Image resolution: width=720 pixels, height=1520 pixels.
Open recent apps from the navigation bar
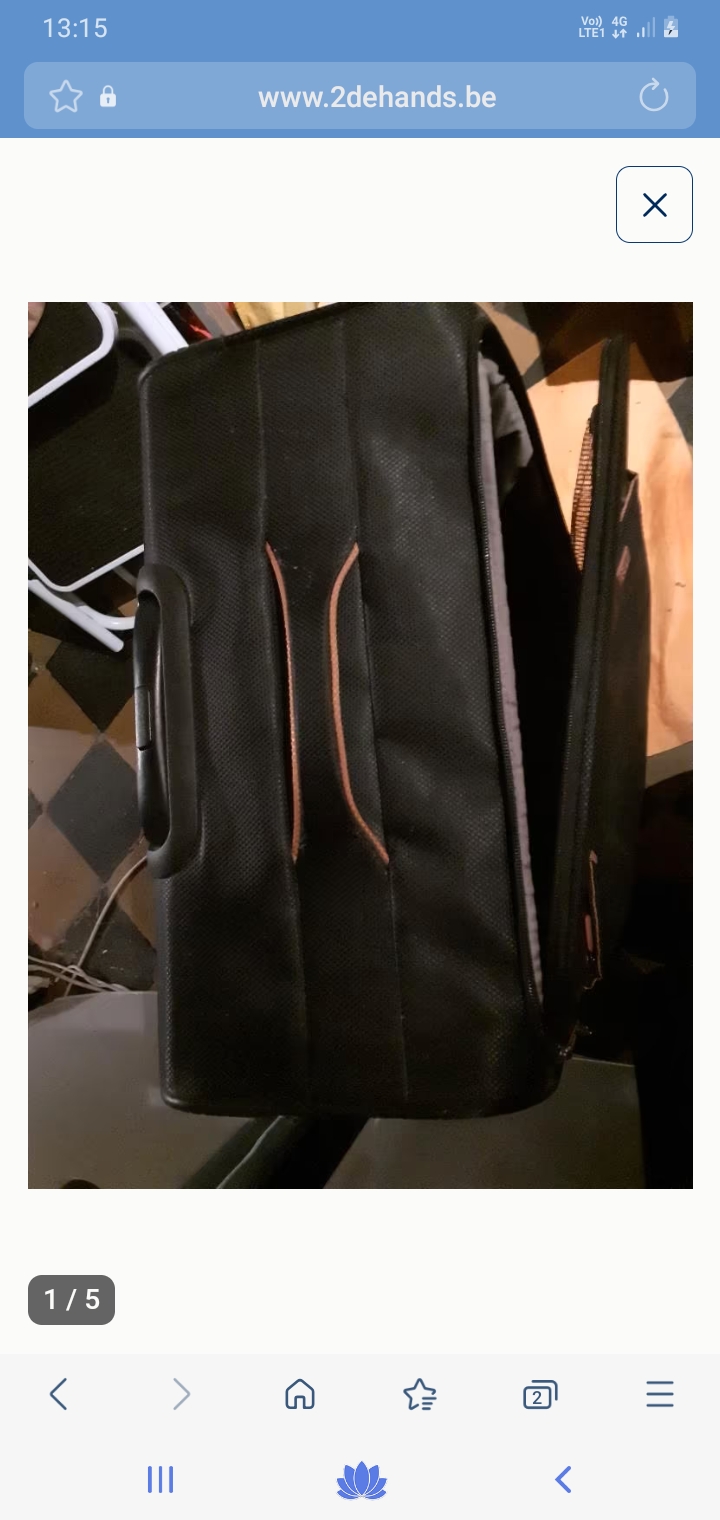160,1480
